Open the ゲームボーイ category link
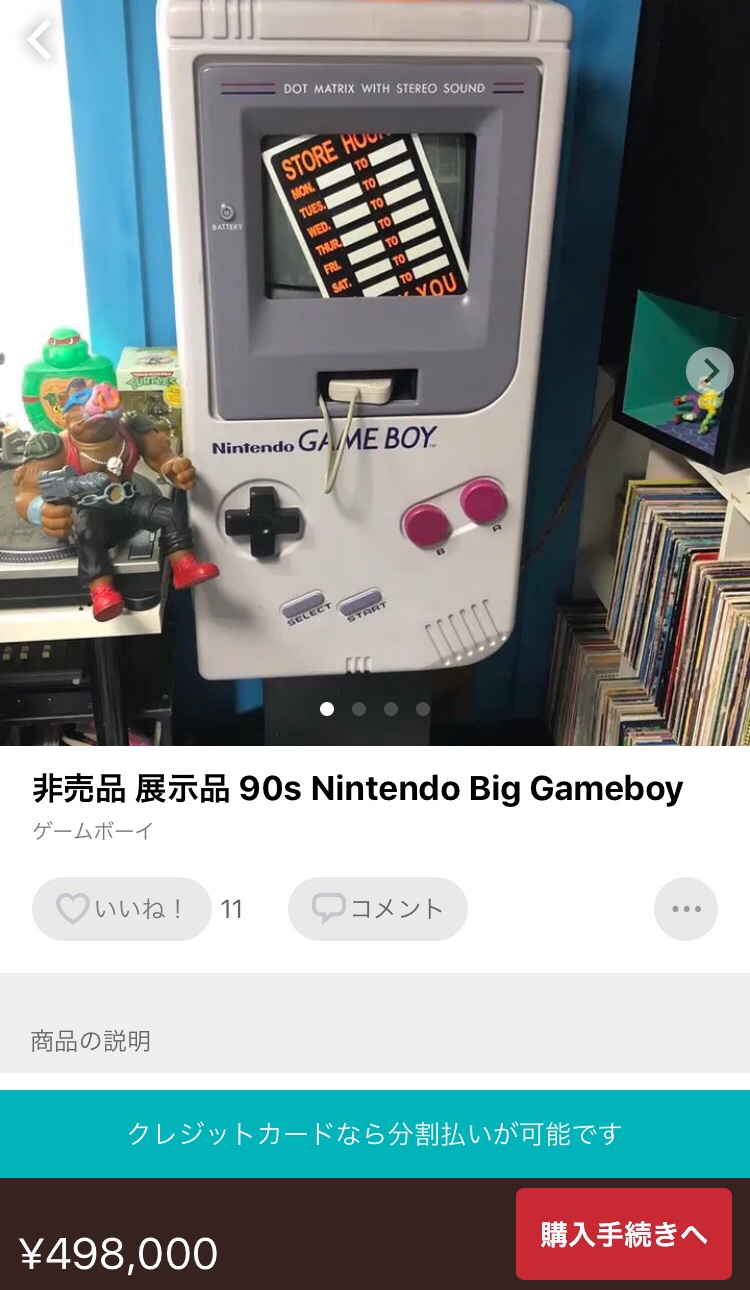 (x=93, y=831)
